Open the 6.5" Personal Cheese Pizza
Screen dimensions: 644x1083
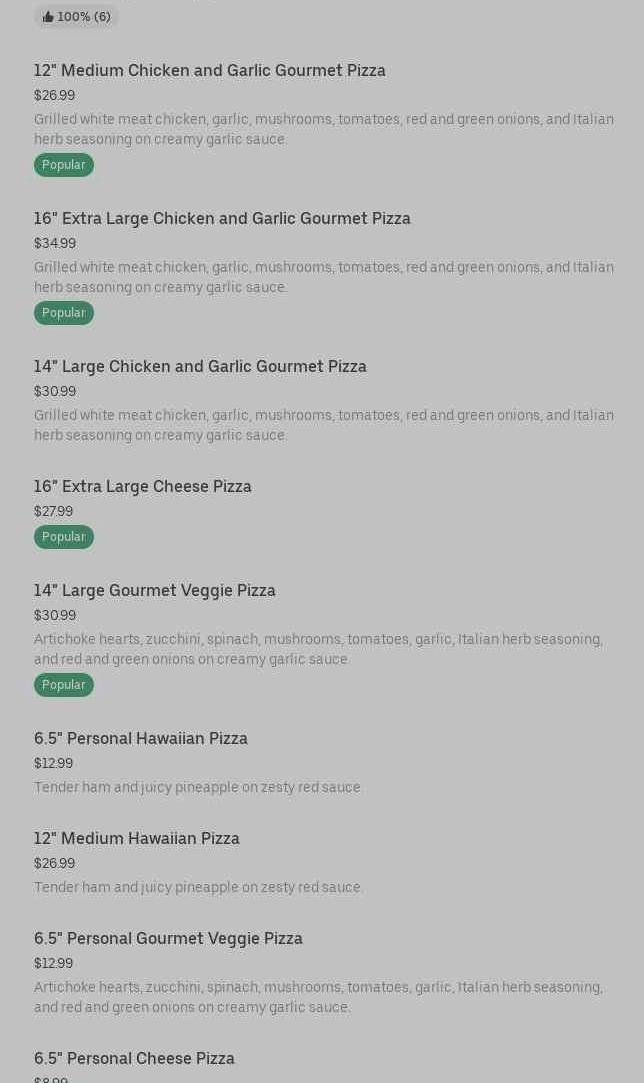tap(134, 1058)
